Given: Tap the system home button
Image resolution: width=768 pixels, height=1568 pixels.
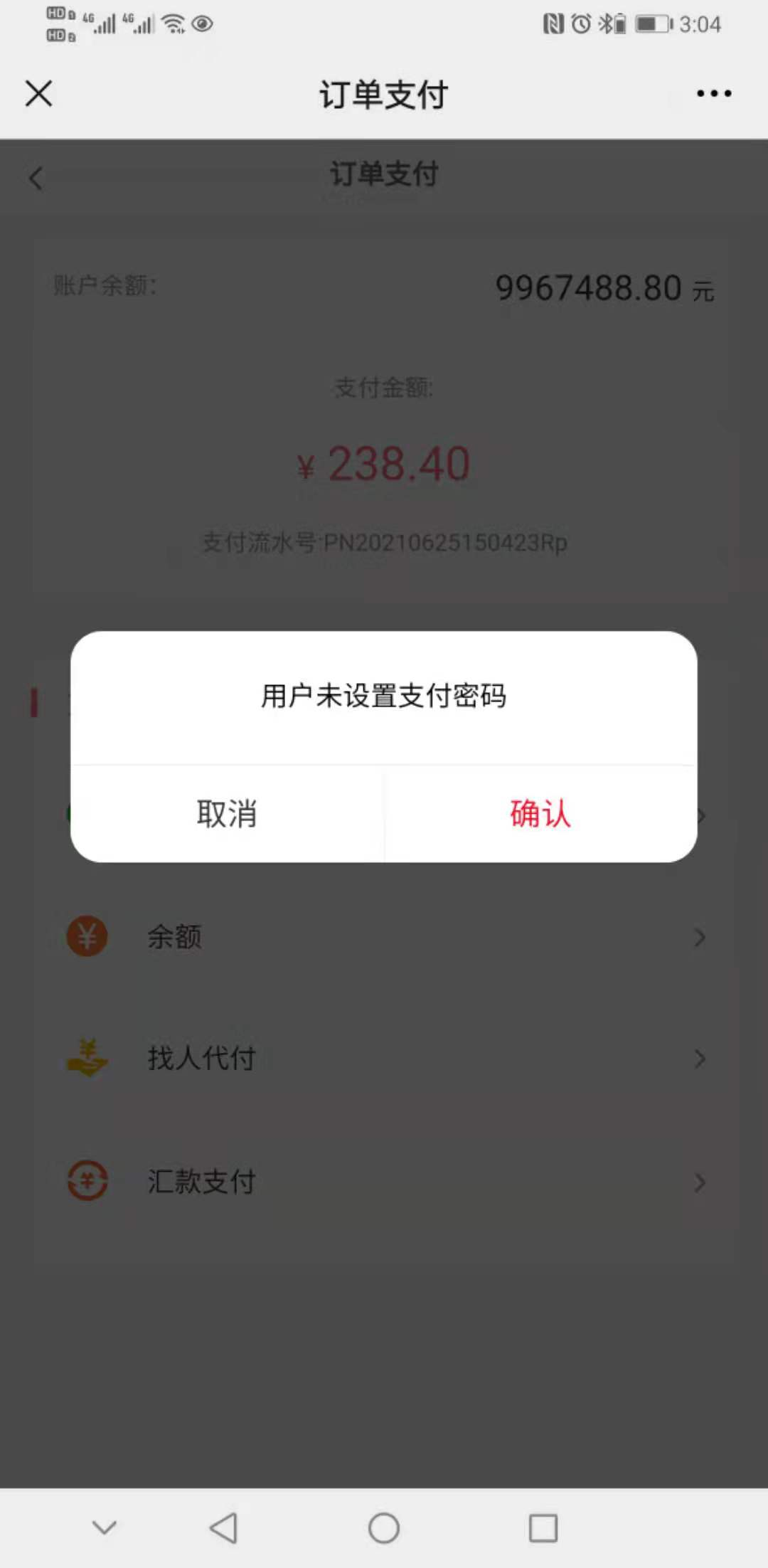Looking at the screenshot, I should 384,1527.
